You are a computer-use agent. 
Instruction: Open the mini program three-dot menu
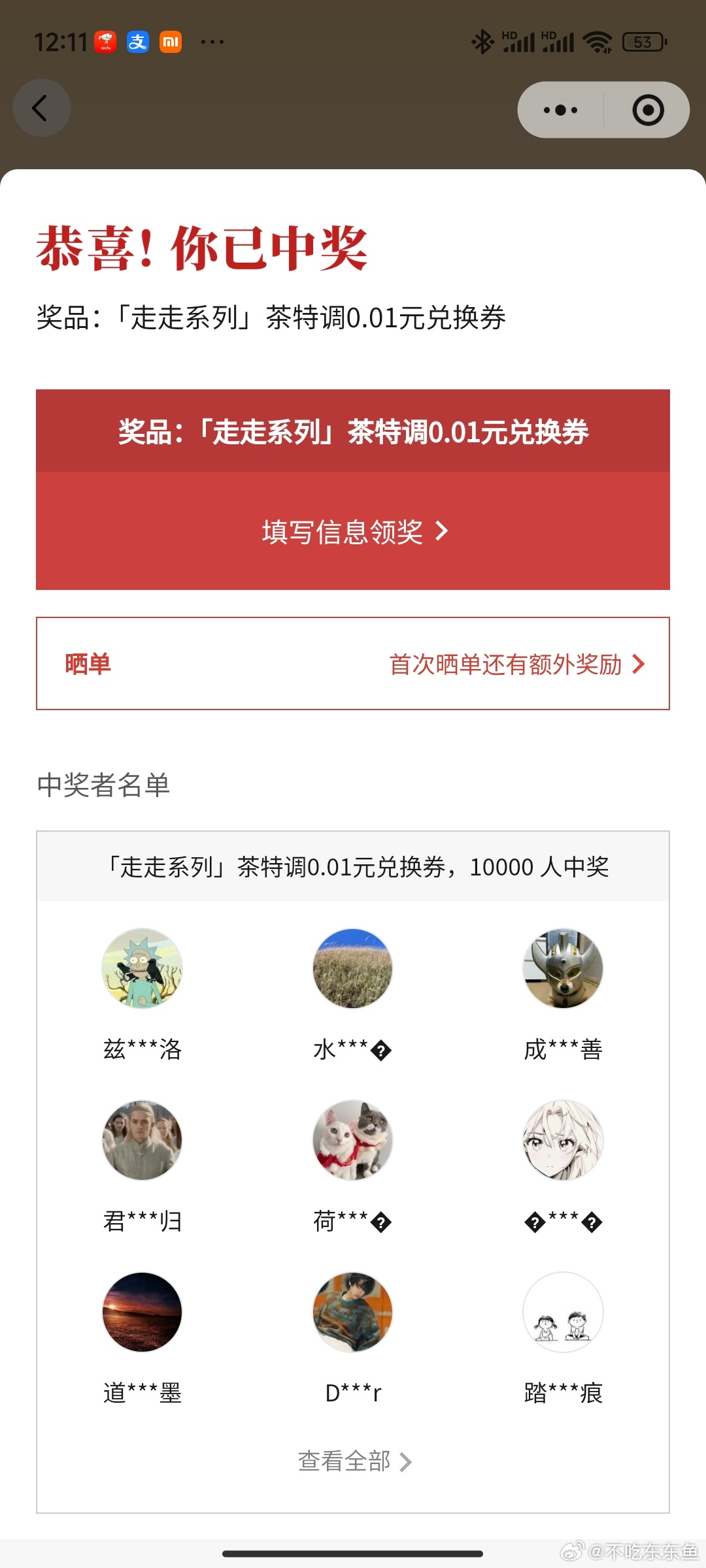tap(560, 110)
